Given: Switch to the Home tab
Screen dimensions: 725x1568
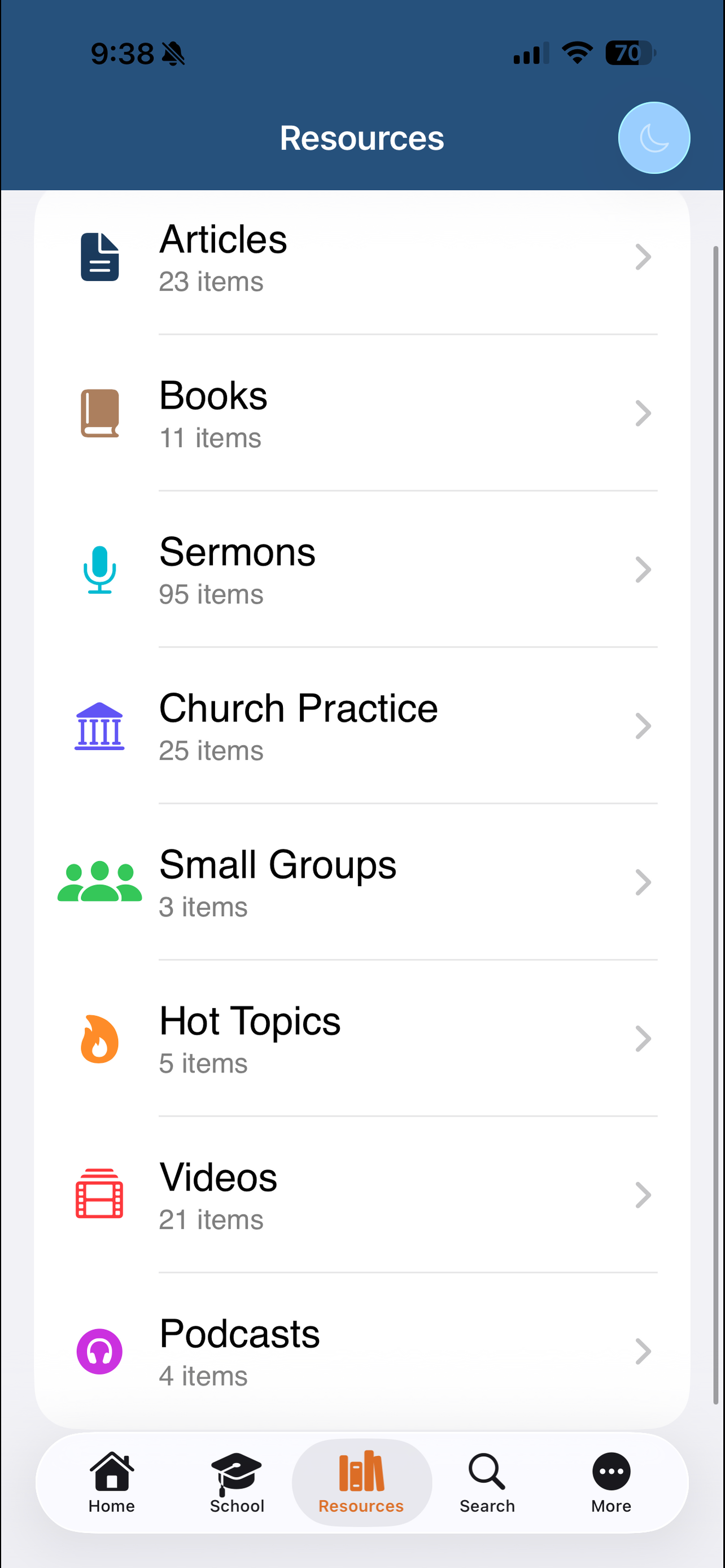Looking at the screenshot, I should (112, 1483).
